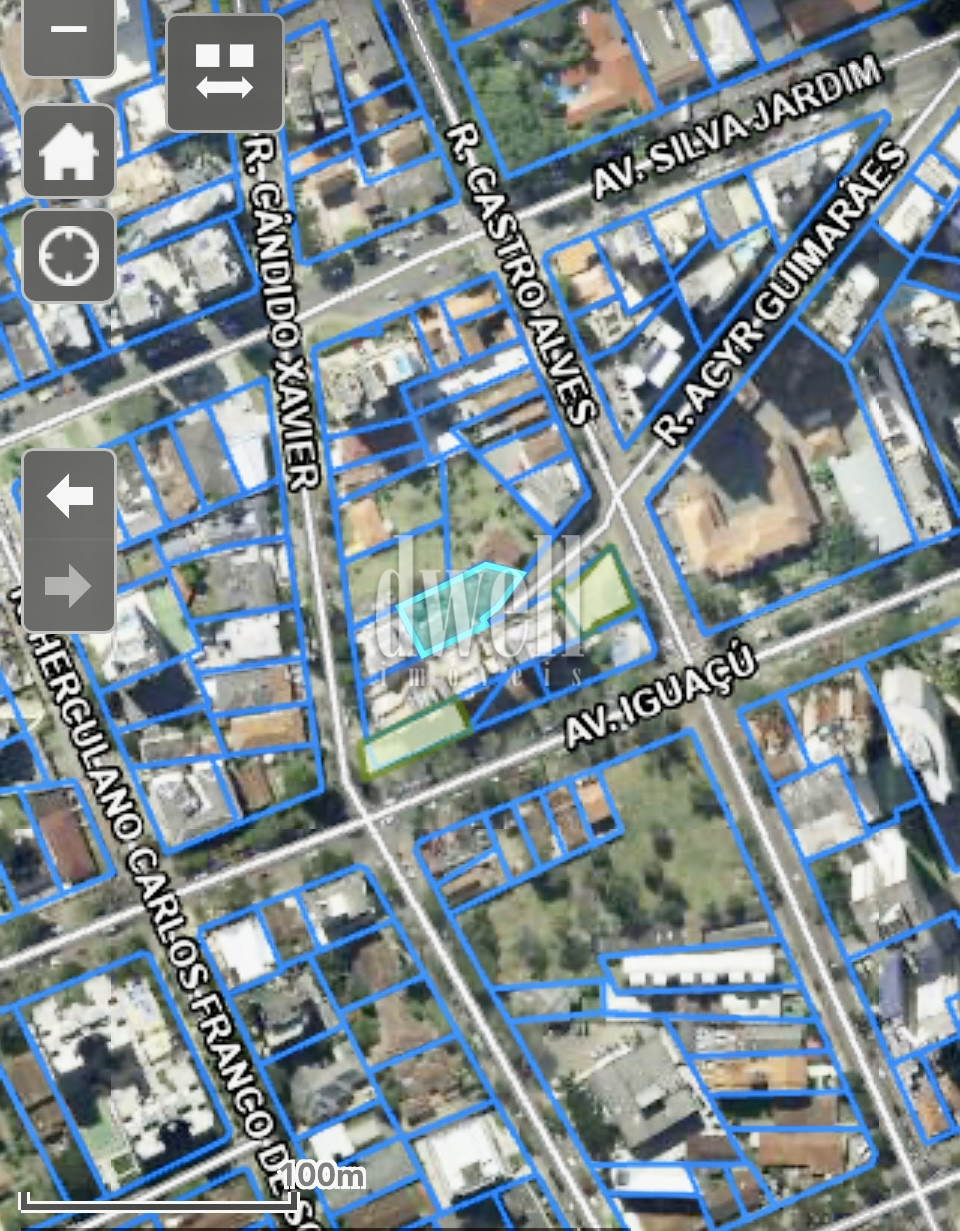
Task: Return to the map's home extent
Action: pyautogui.click(x=68, y=151)
